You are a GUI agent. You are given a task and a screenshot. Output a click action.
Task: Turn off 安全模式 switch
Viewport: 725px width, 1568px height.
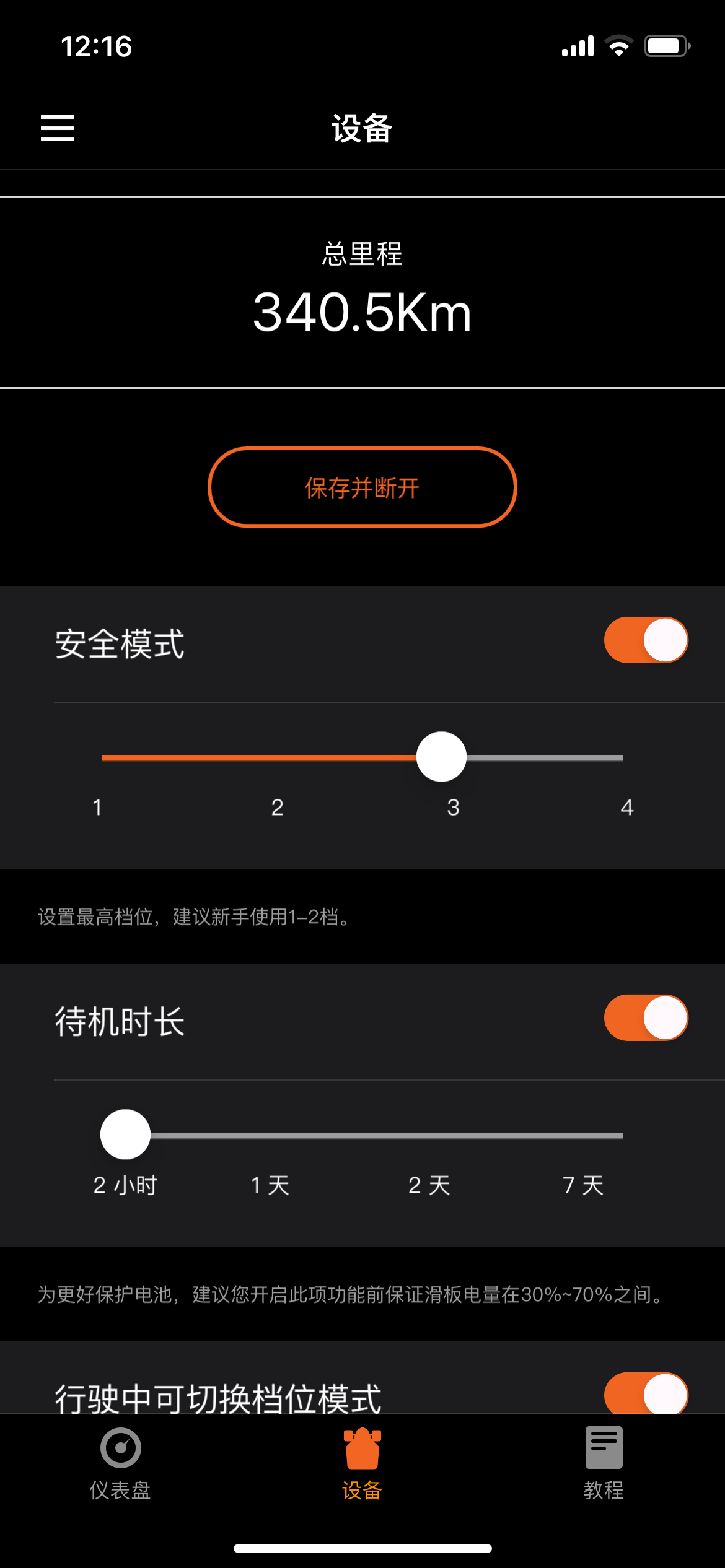click(646, 640)
